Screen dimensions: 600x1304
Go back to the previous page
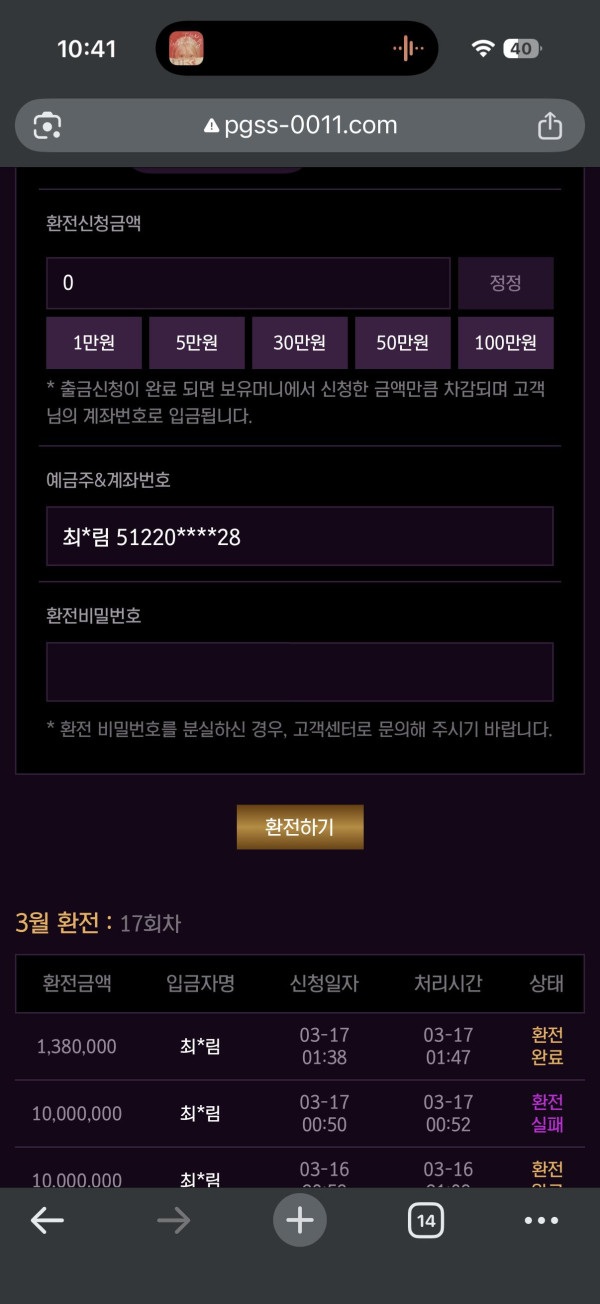tap(47, 1220)
